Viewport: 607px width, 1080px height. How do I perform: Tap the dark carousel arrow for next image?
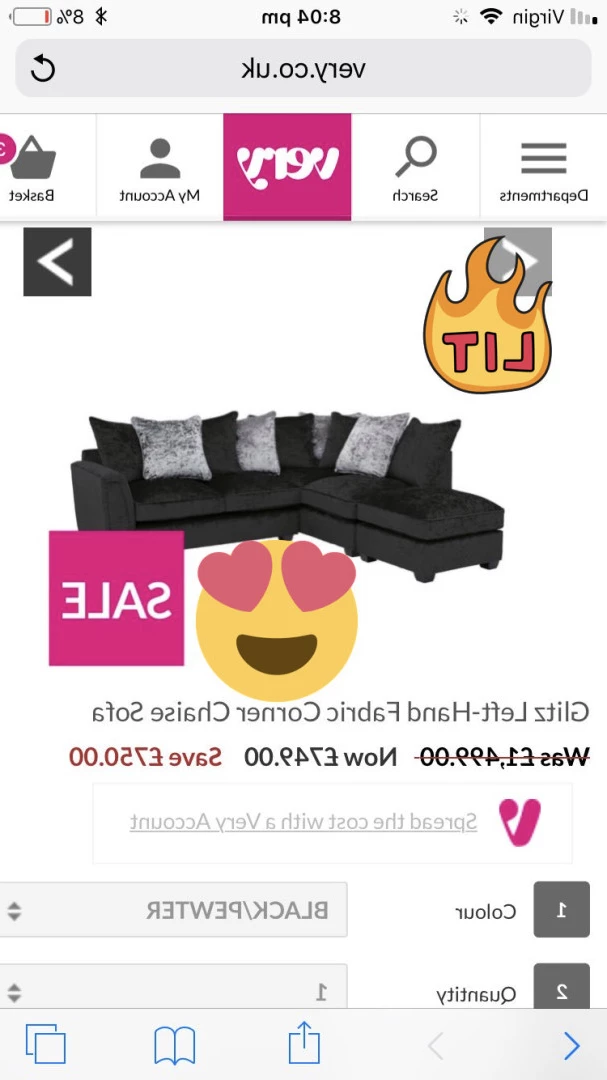57,262
